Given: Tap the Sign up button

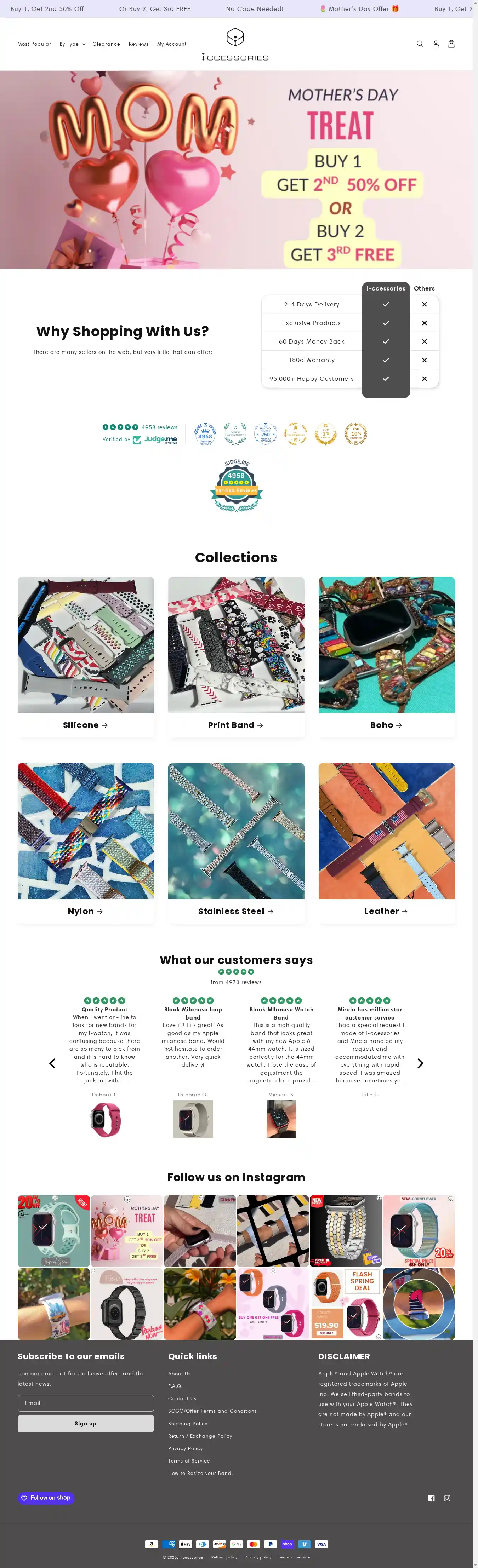Looking at the screenshot, I should [x=85, y=1424].
